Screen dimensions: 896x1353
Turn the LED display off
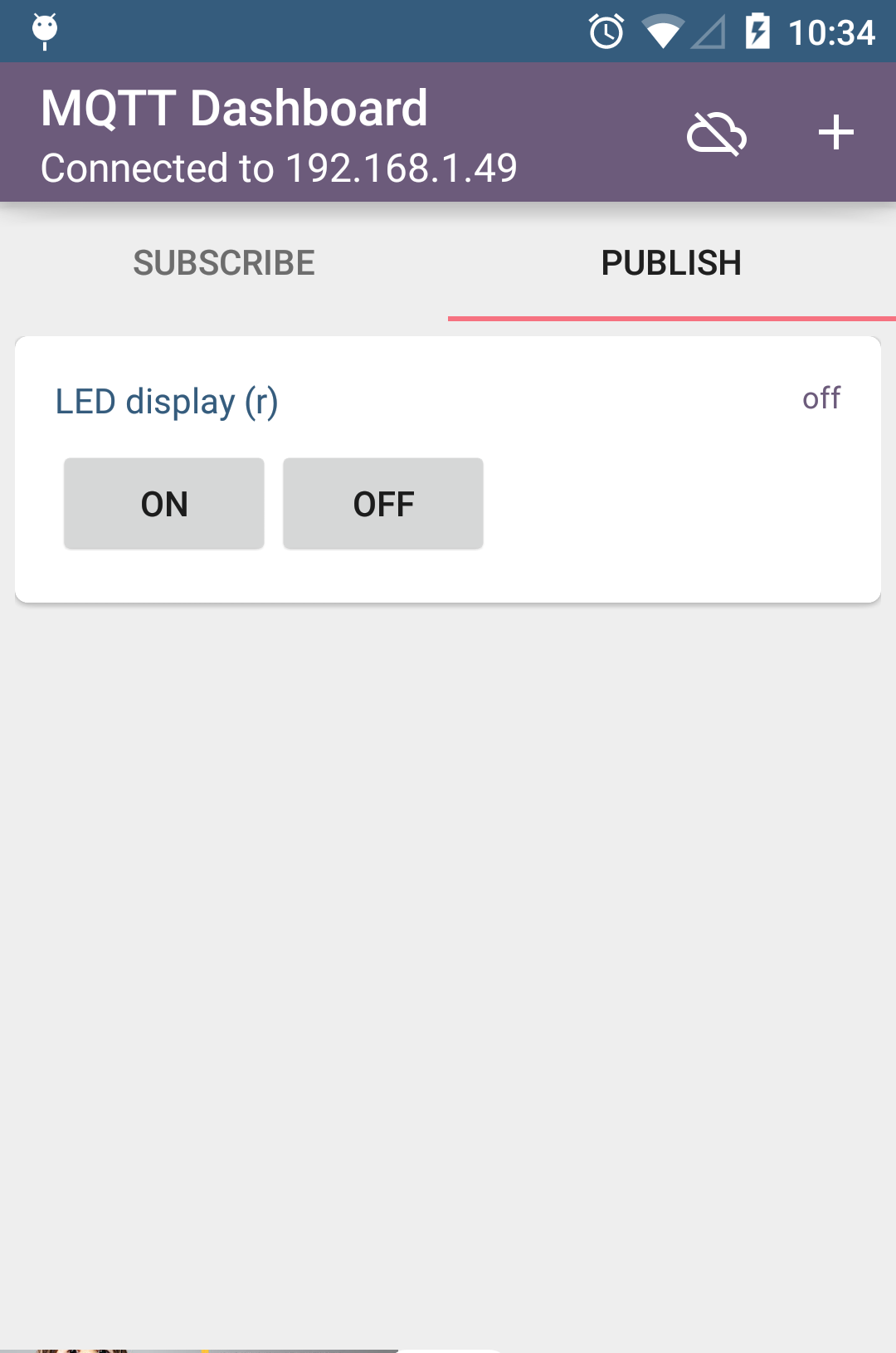tap(383, 504)
